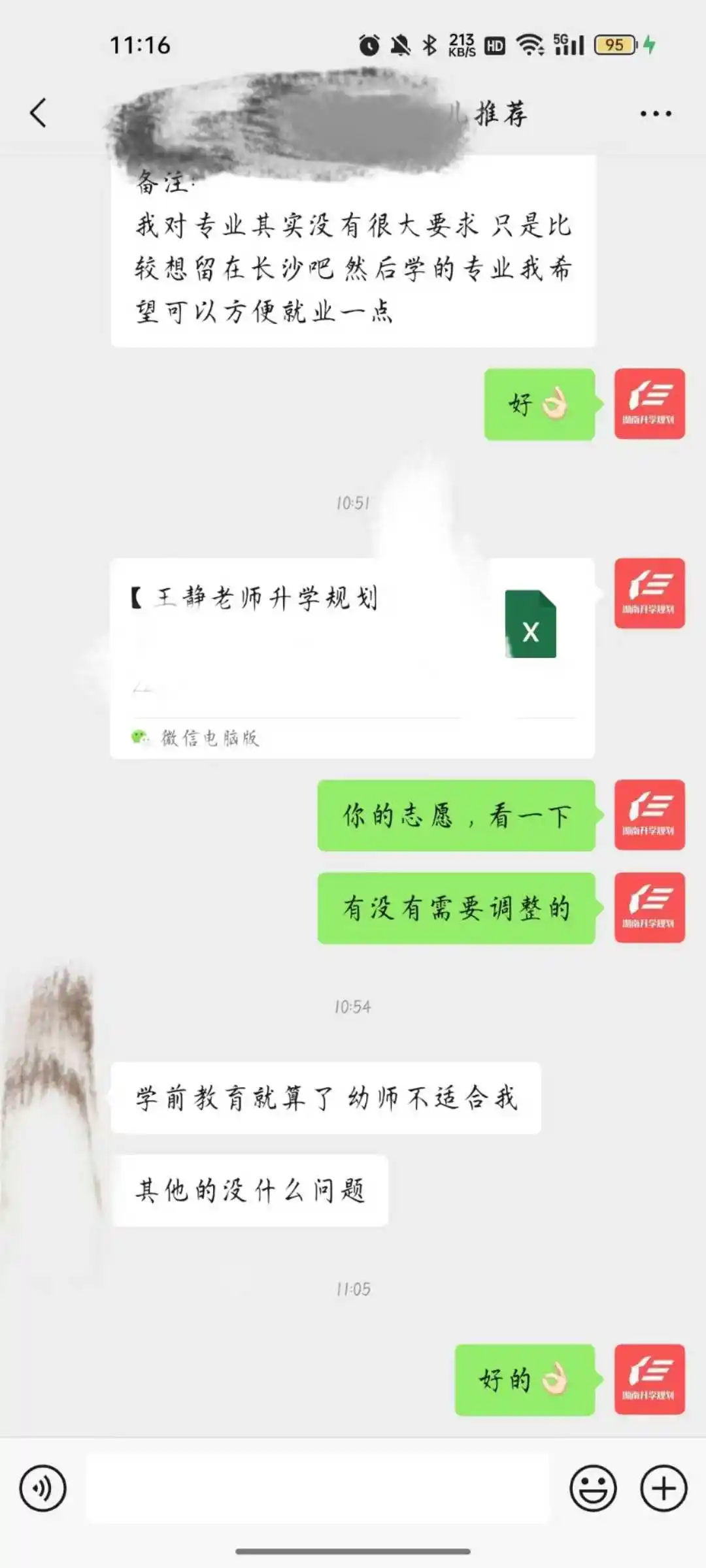
Task: Go back to the chat list
Action: [x=39, y=113]
